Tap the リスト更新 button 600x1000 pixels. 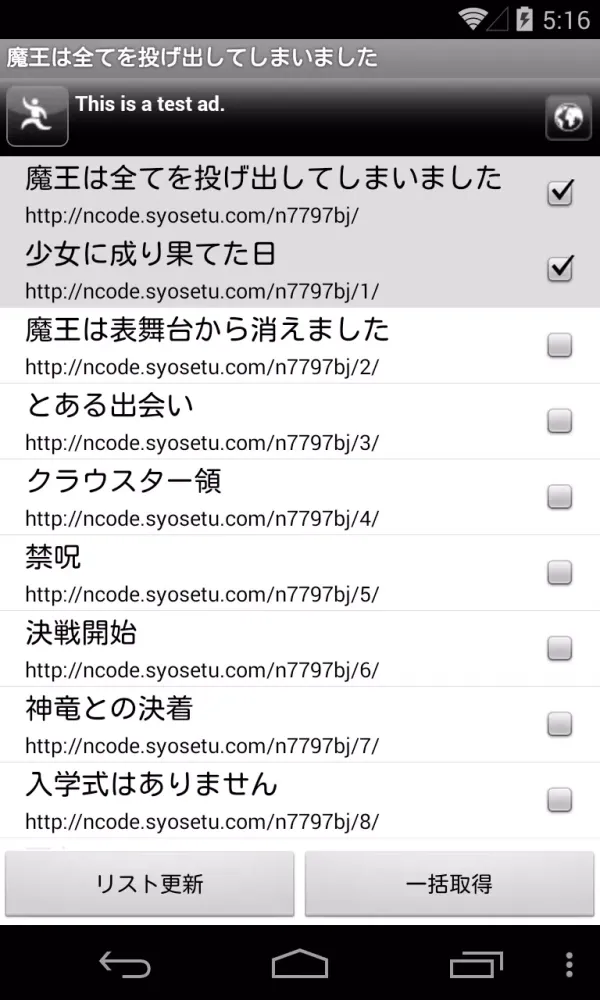150,884
